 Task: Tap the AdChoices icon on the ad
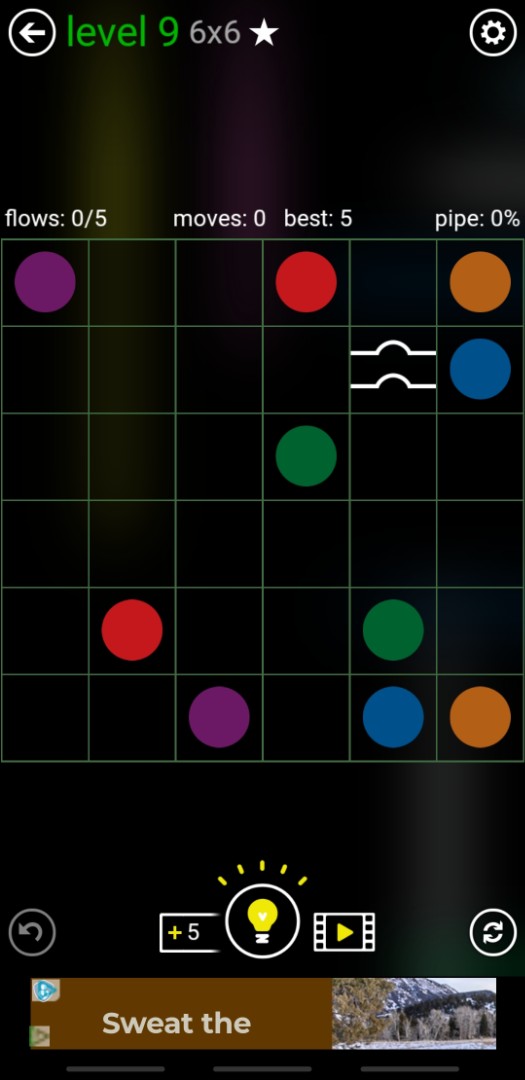45,990
